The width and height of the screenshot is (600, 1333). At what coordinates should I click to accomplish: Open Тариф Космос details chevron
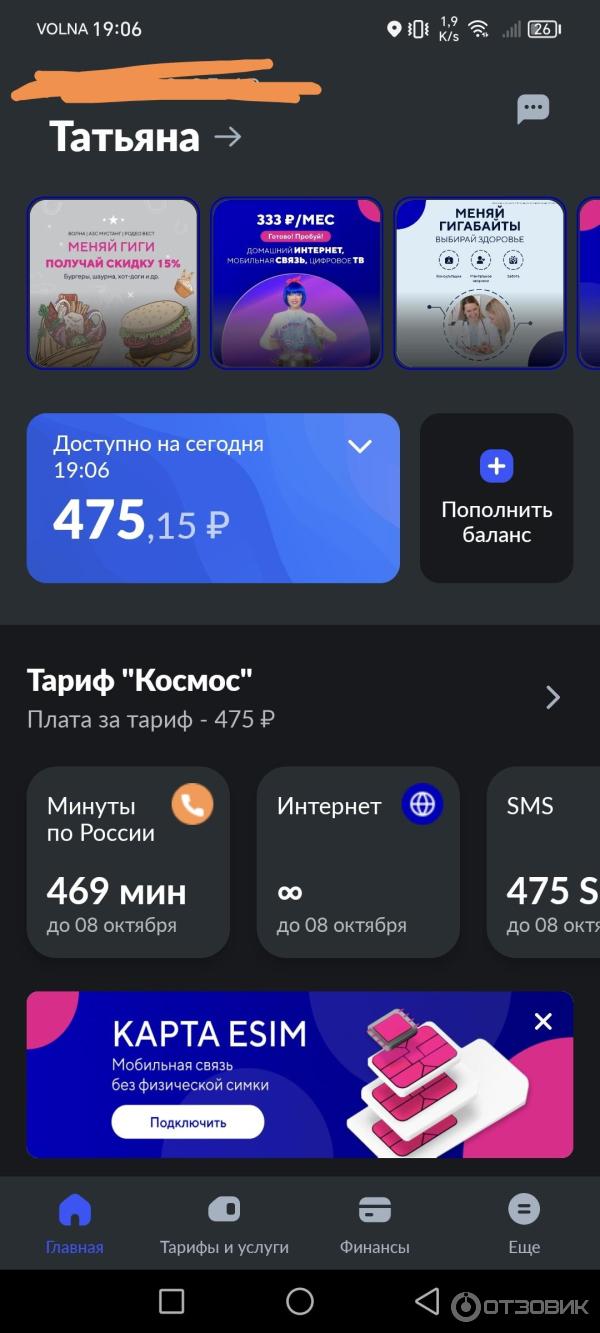552,697
